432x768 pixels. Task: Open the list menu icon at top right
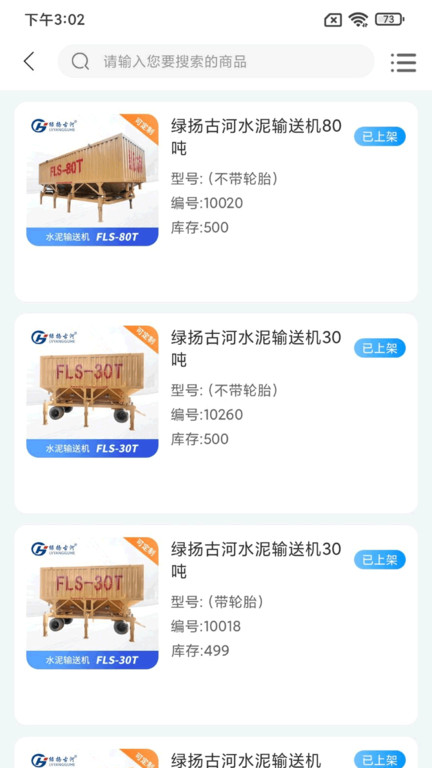tap(404, 62)
